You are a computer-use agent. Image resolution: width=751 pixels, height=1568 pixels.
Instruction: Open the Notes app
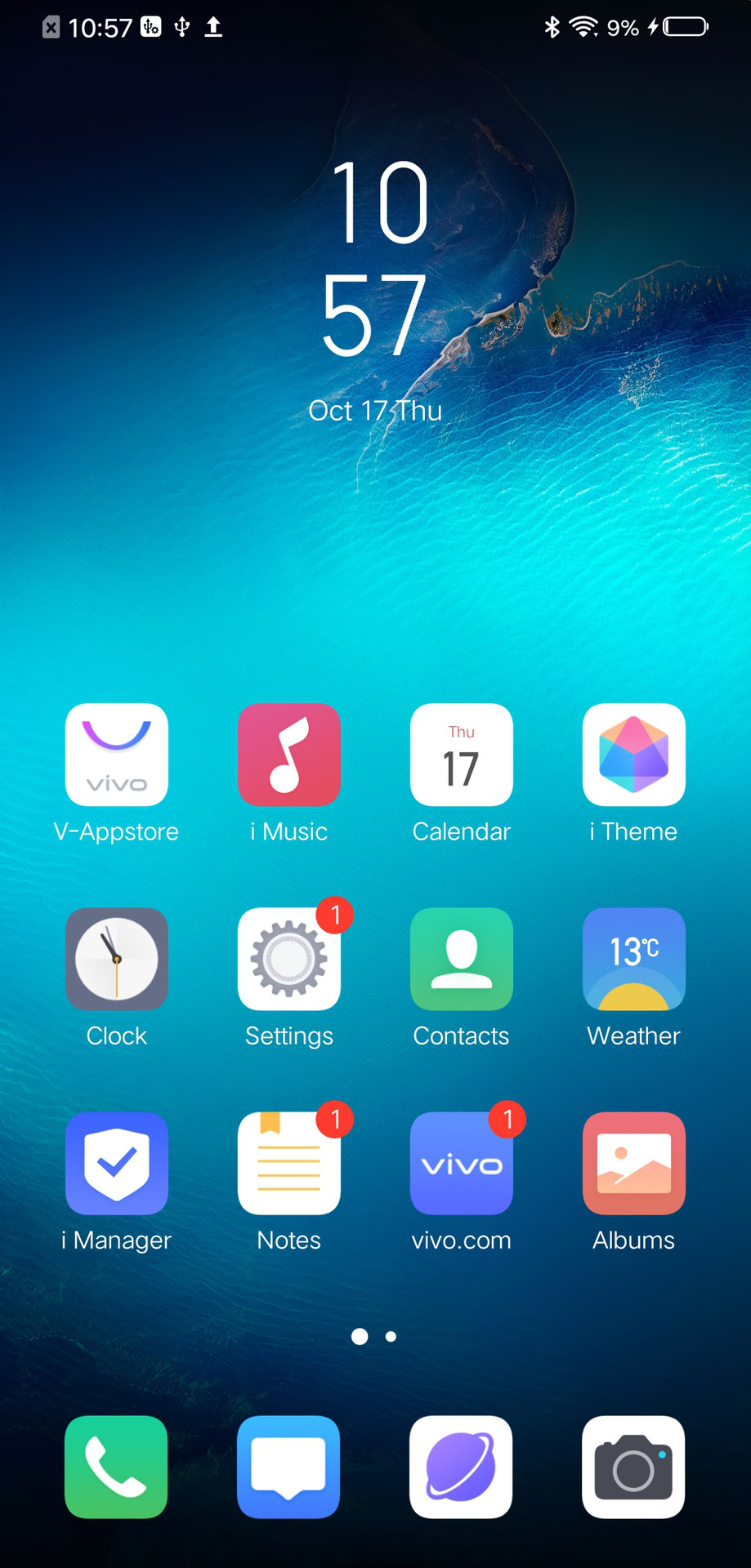288,1163
